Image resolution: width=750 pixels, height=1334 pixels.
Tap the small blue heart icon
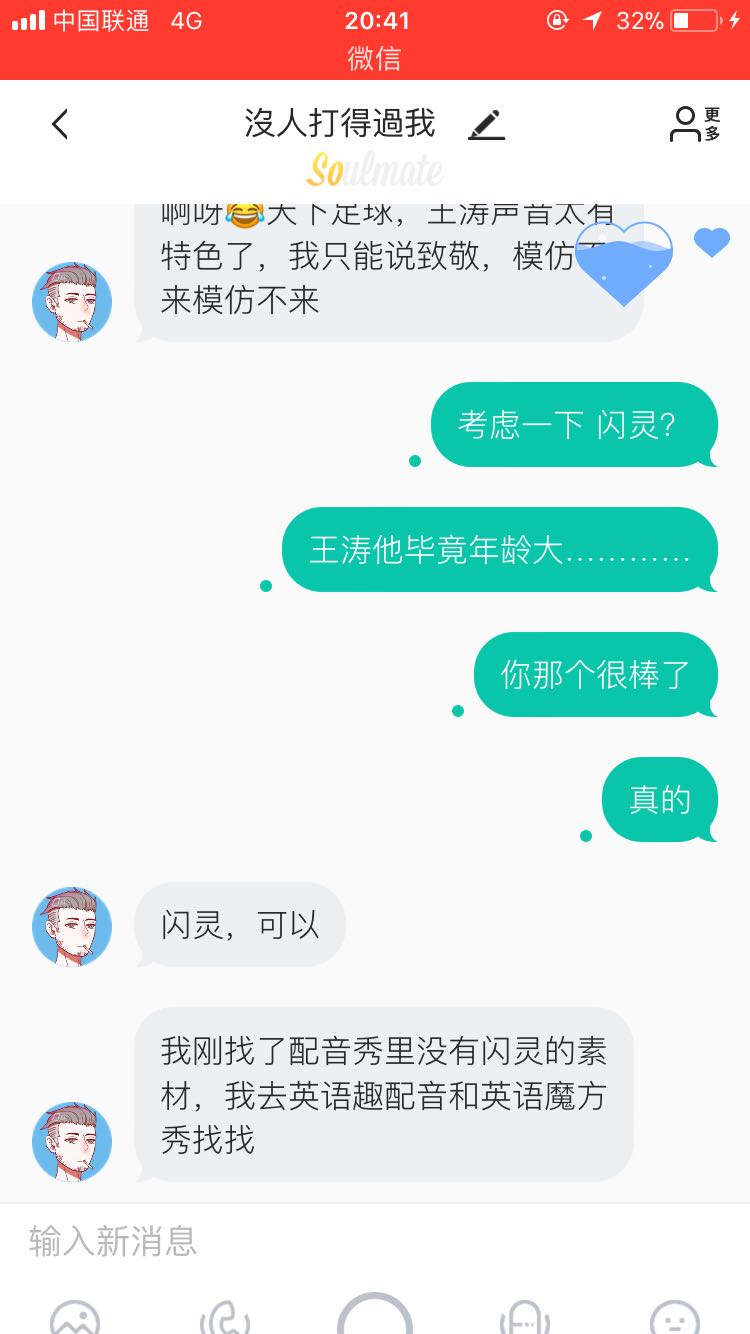(x=712, y=242)
